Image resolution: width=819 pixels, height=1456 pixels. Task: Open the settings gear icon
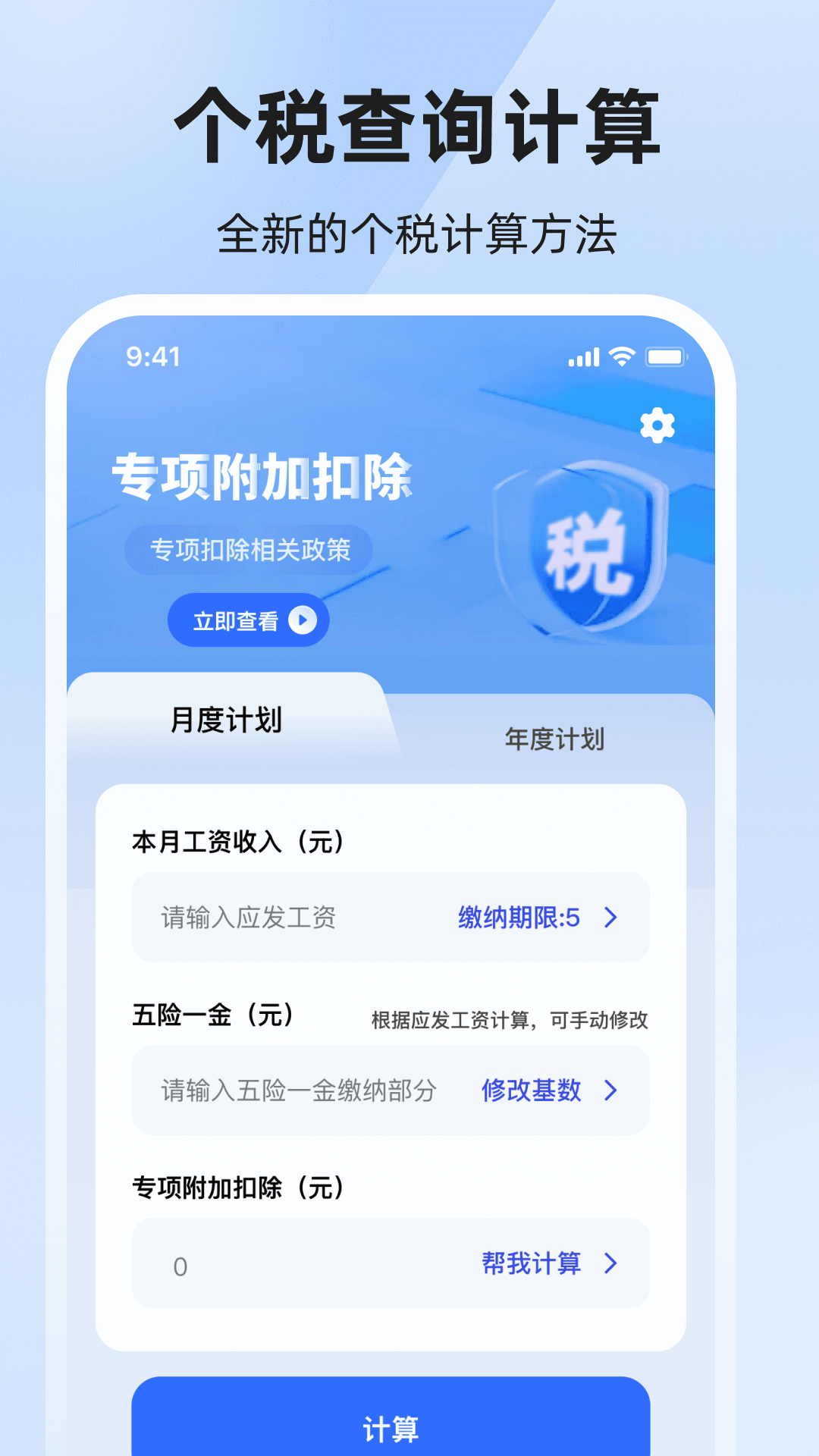point(658,425)
